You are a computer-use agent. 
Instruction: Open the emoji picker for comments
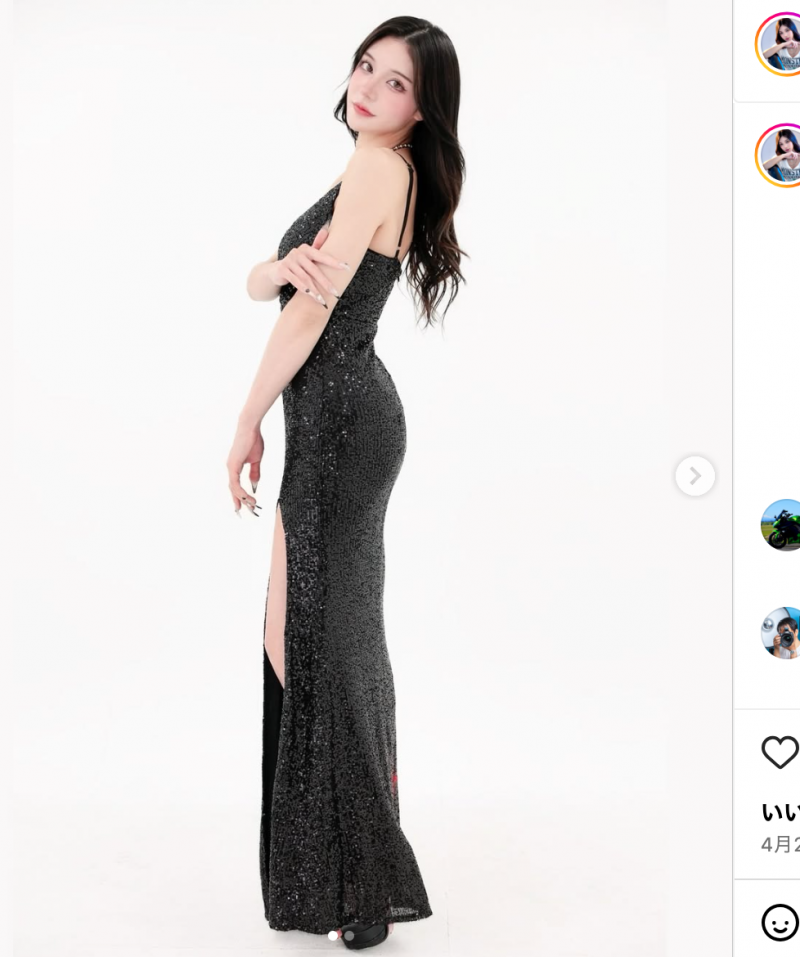pos(780,921)
